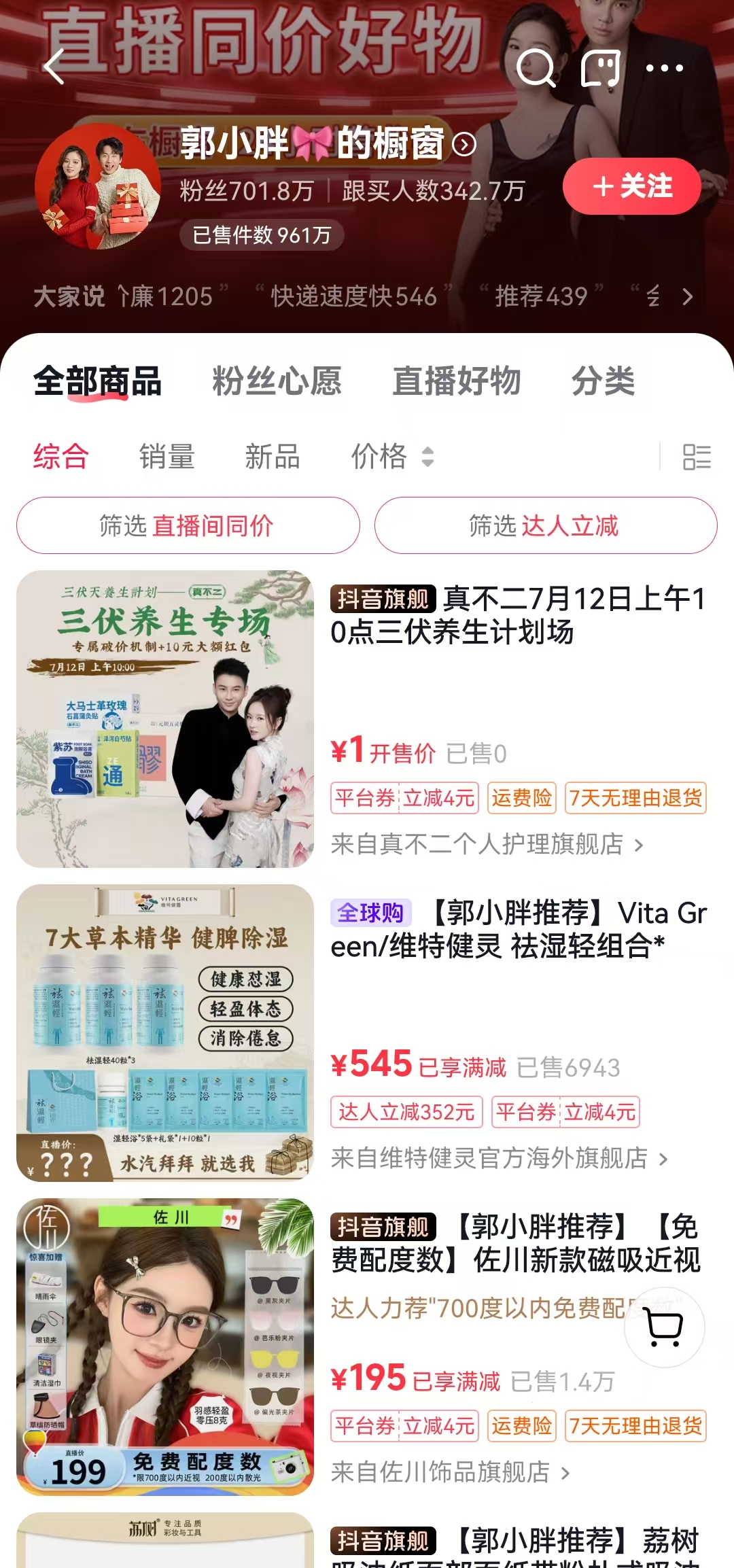Open the 分类 tab
This screenshot has height=1568, width=734.
(603, 381)
